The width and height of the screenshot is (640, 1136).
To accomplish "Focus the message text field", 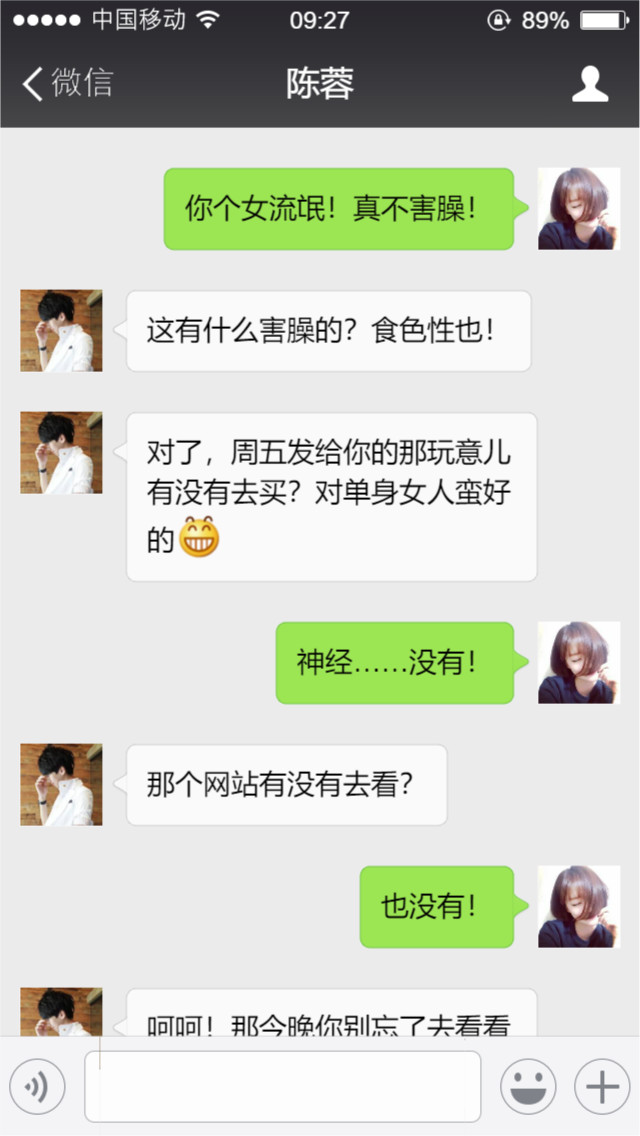I will tap(282, 1086).
